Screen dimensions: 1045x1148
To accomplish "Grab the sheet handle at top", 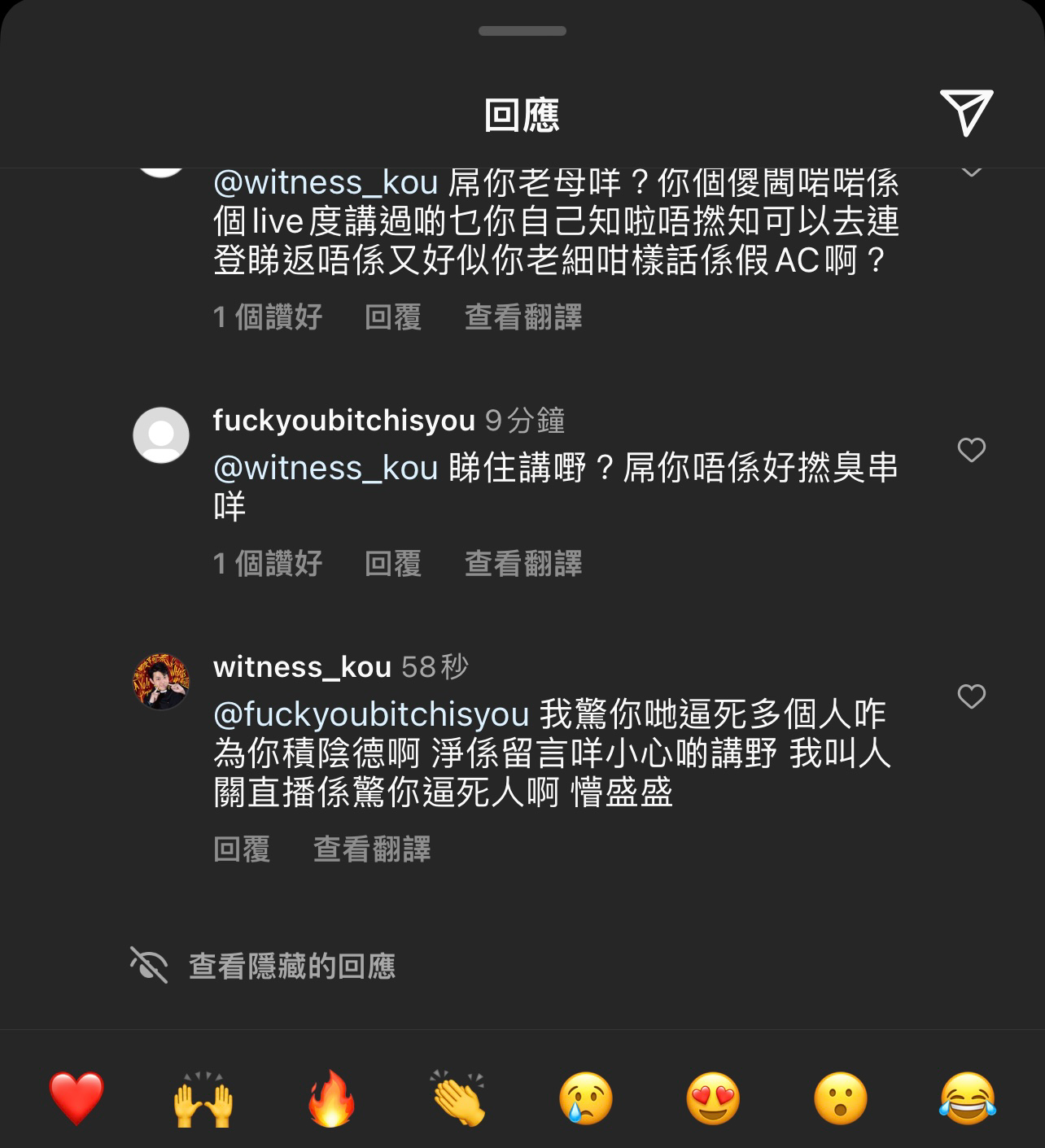I will click(x=522, y=31).
